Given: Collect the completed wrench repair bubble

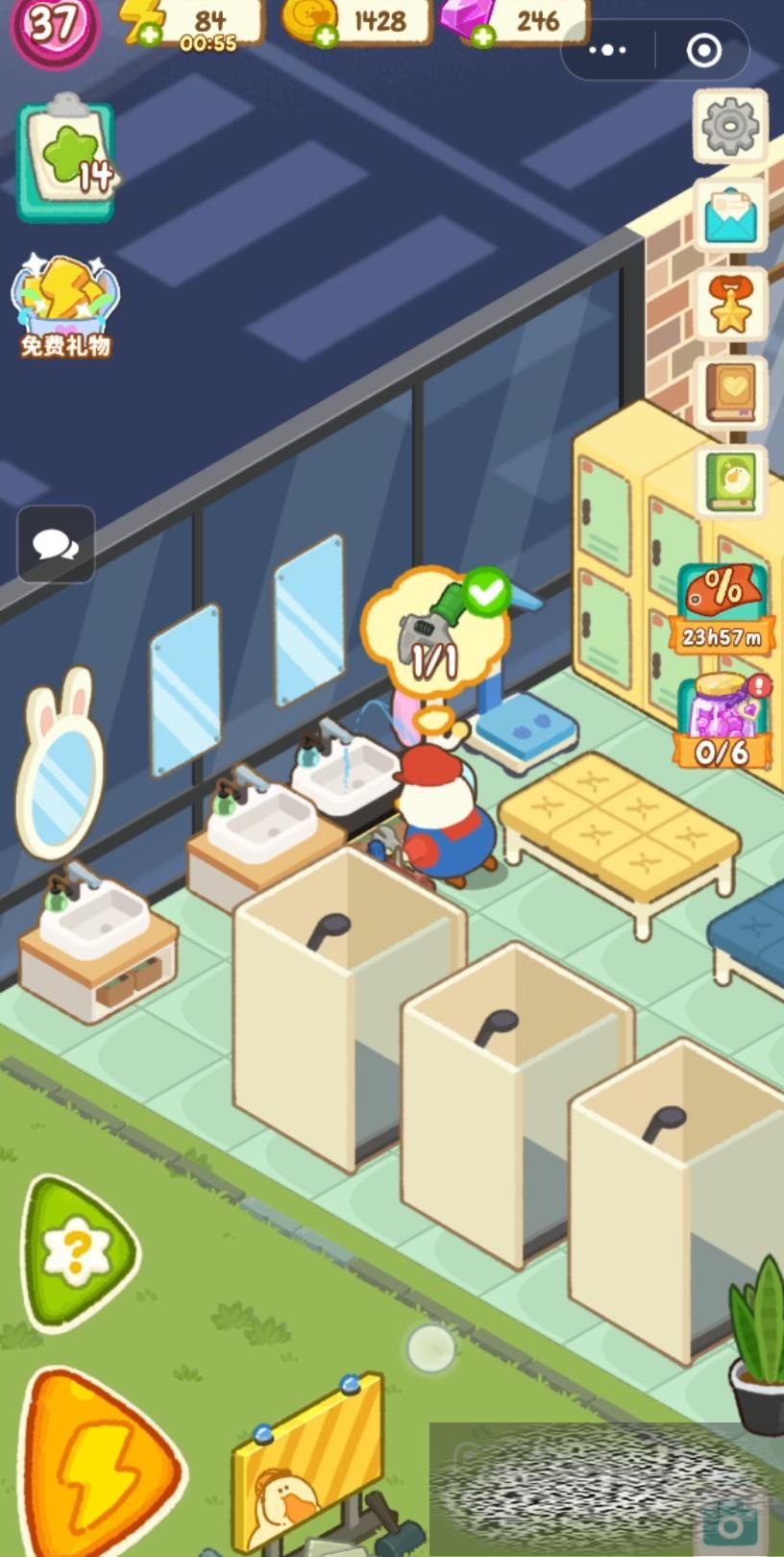Looking at the screenshot, I should (435, 625).
